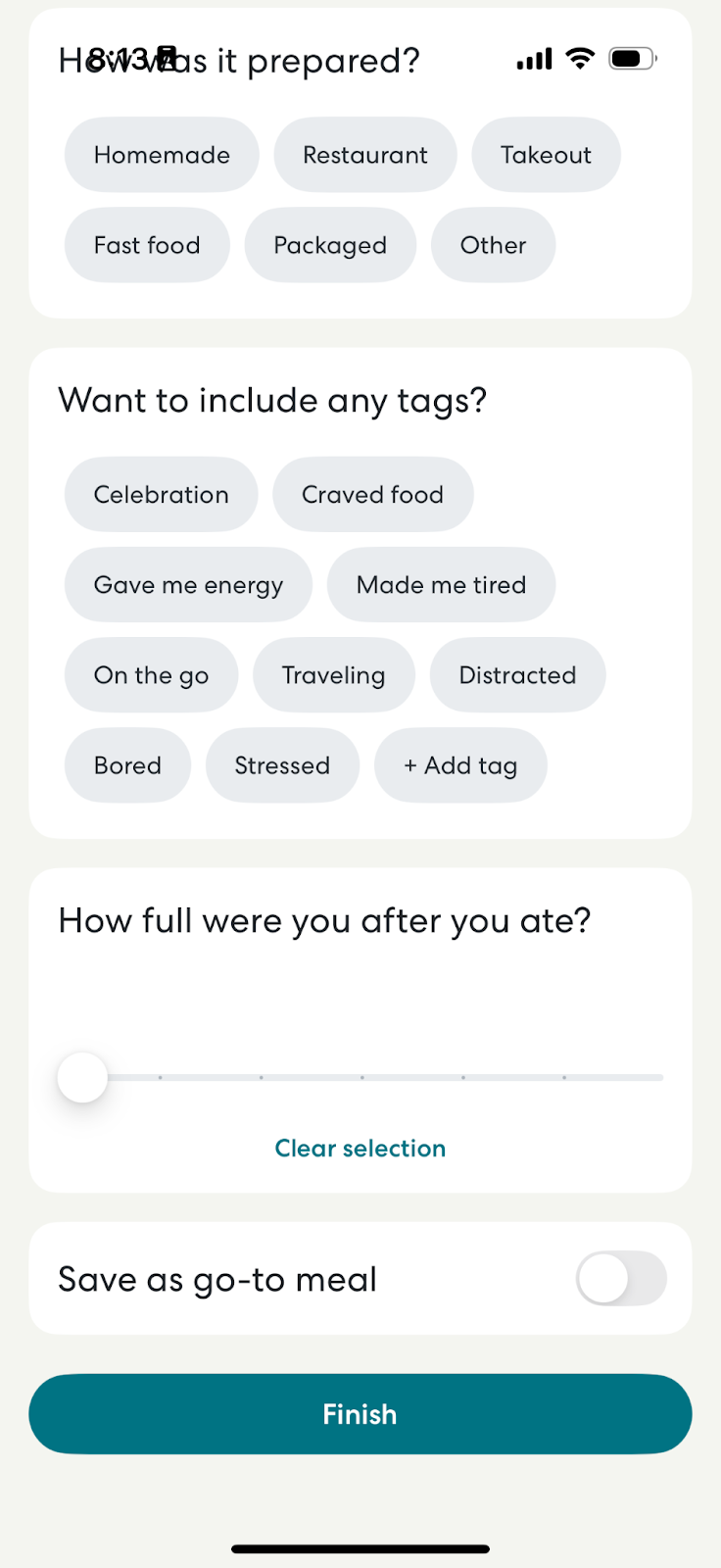
Task: Choose Other for preparation
Action: 493,245
